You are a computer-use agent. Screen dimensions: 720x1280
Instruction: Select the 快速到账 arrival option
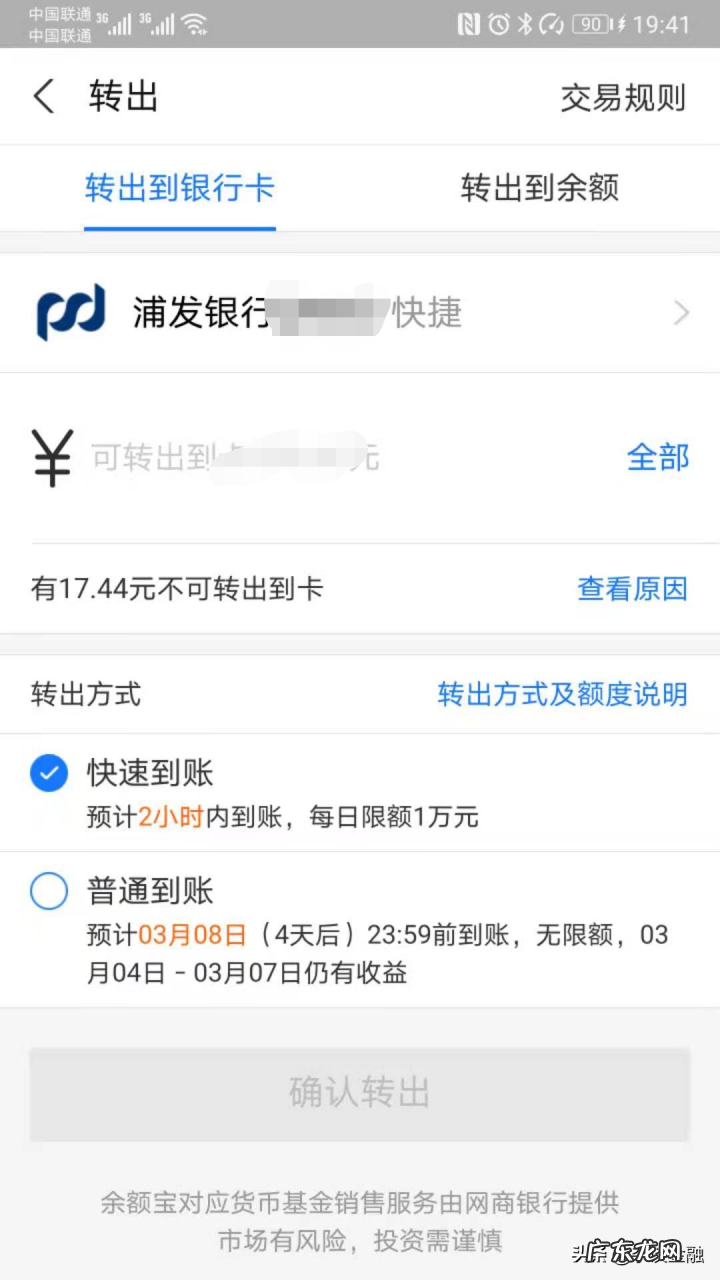click(49, 773)
